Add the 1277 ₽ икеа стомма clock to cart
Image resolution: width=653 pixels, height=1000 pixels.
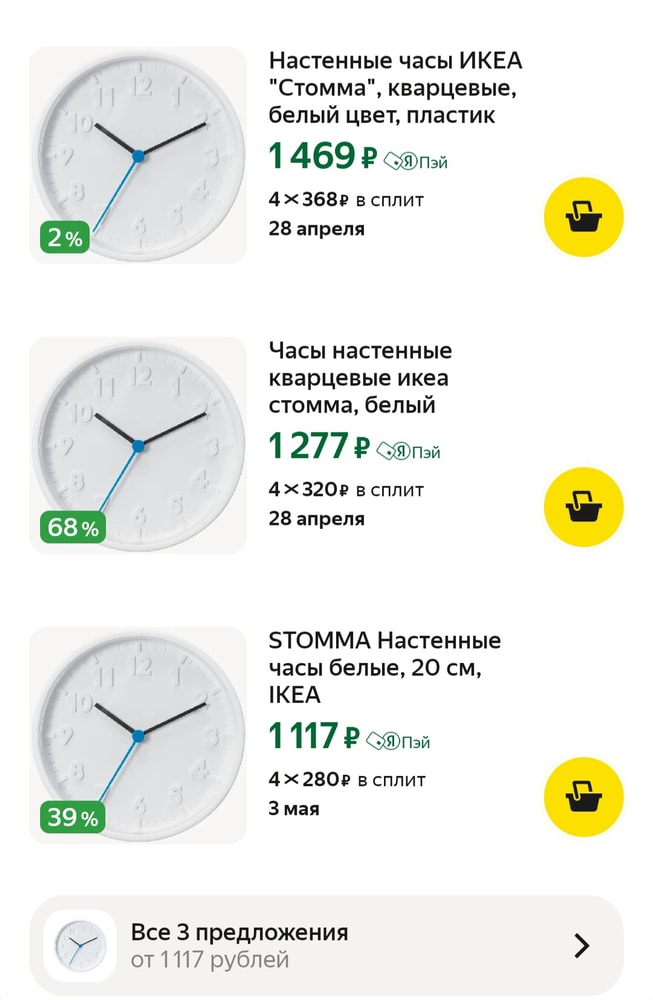[583, 506]
